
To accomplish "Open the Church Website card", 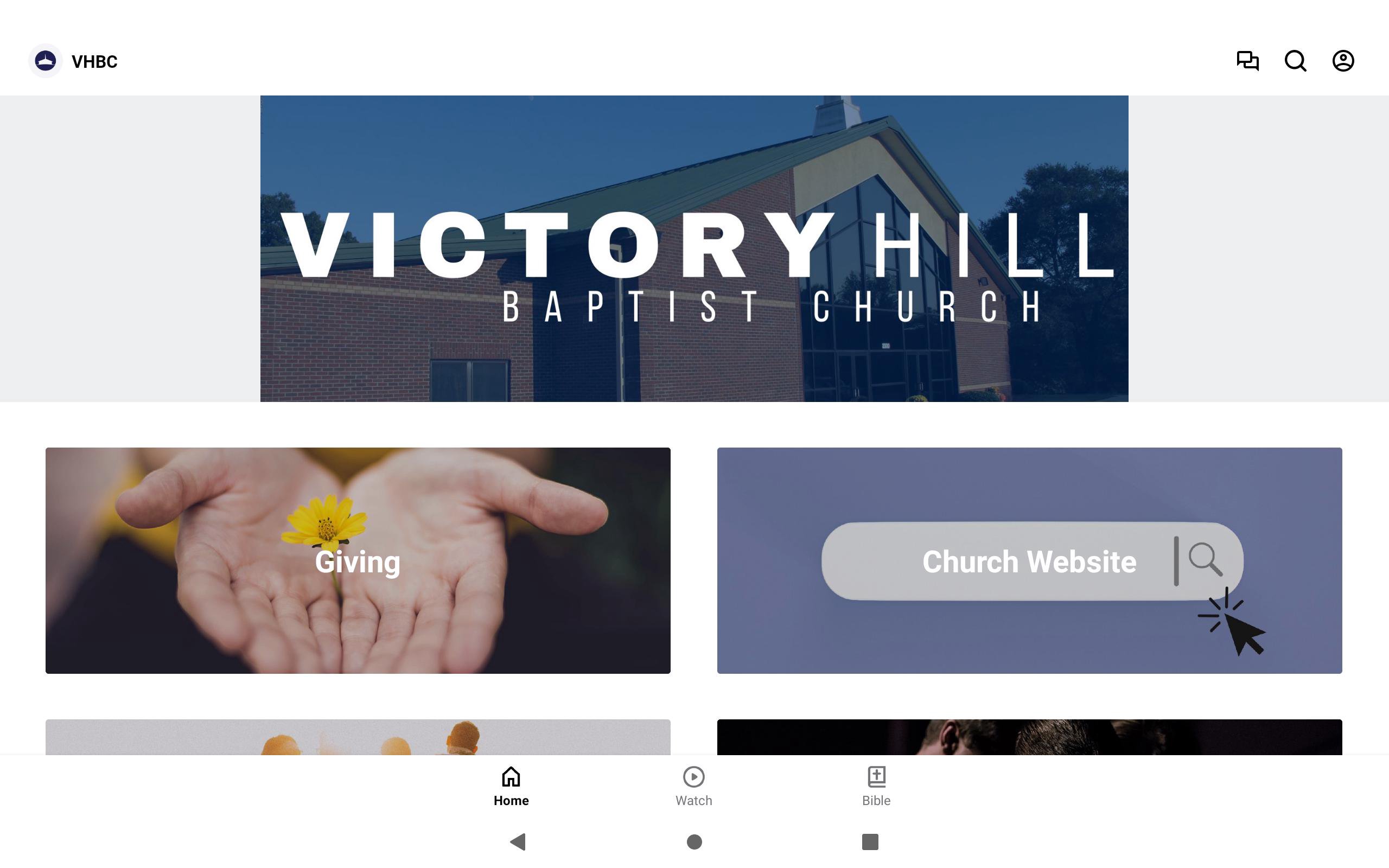I will coord(1029,560).
